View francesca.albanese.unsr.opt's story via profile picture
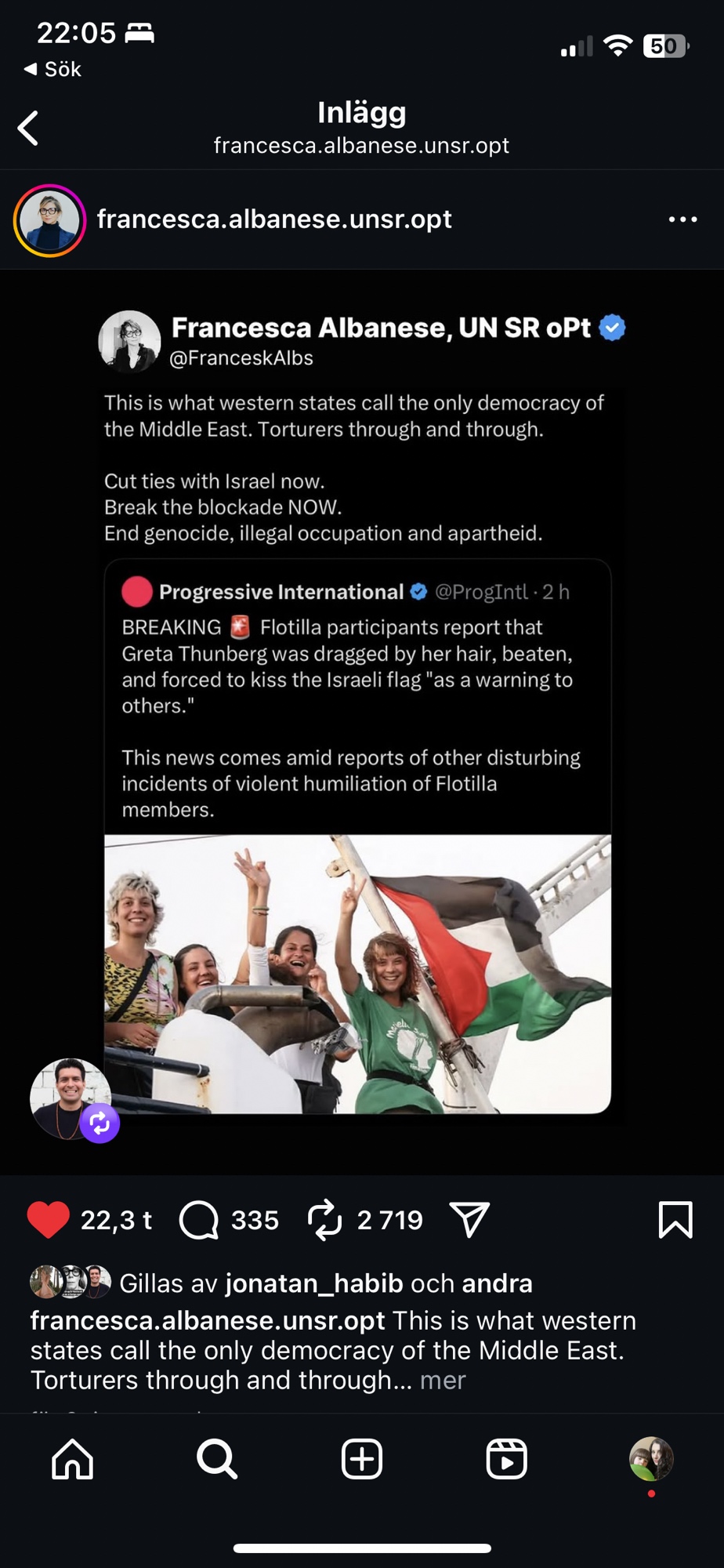The height and width of the screenshot is (1568, 724). (x=49, y=220)
